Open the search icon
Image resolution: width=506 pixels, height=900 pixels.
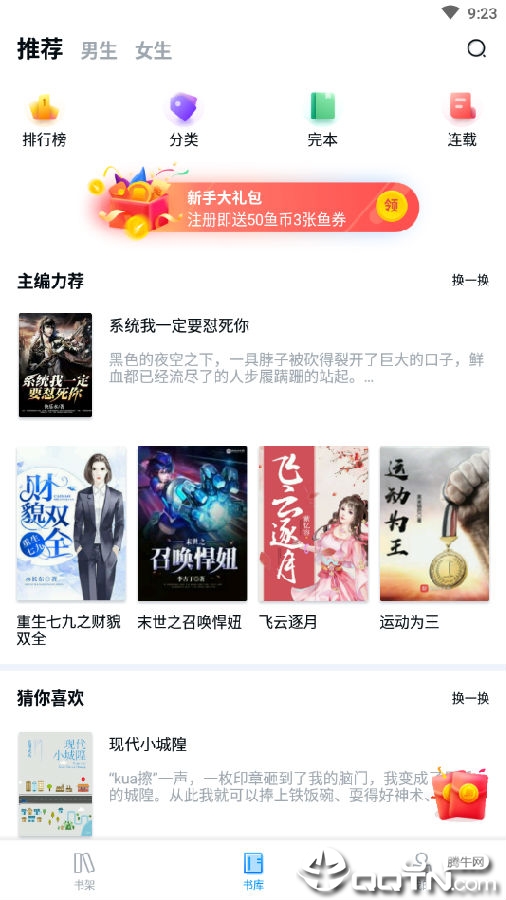(476, 49)
